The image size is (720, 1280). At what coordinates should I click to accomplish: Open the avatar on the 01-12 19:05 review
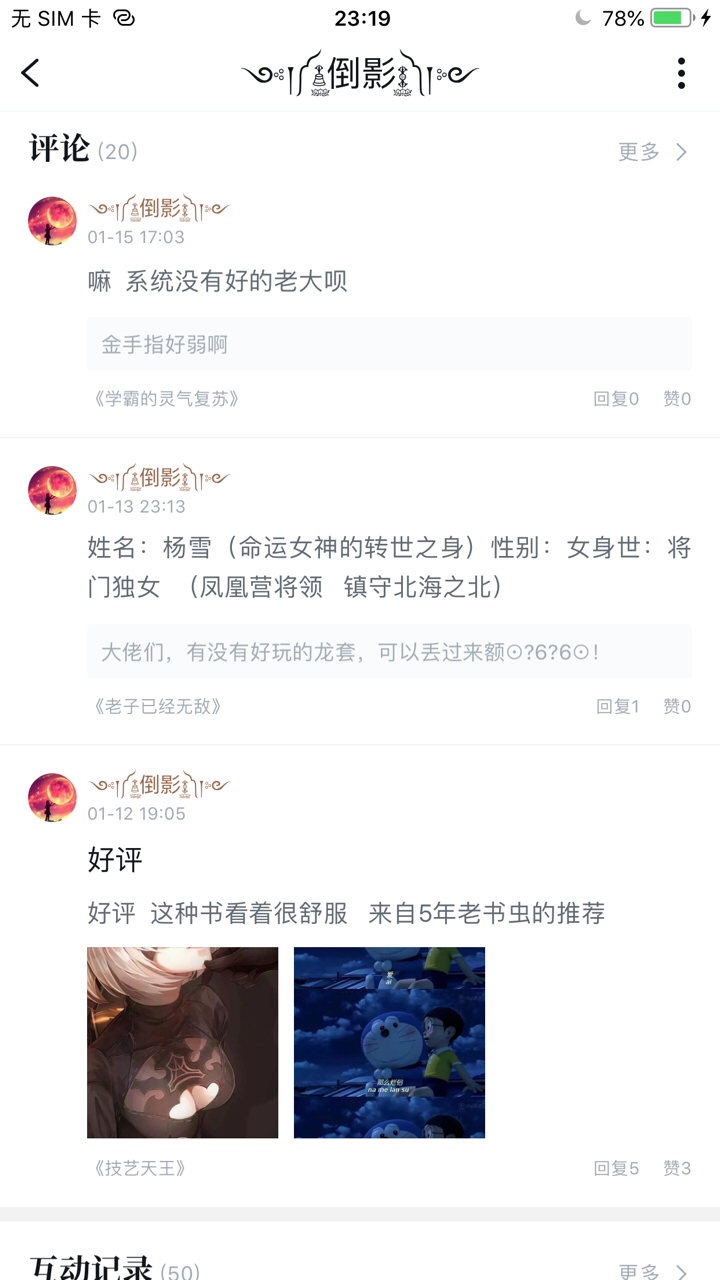(52, 797)
